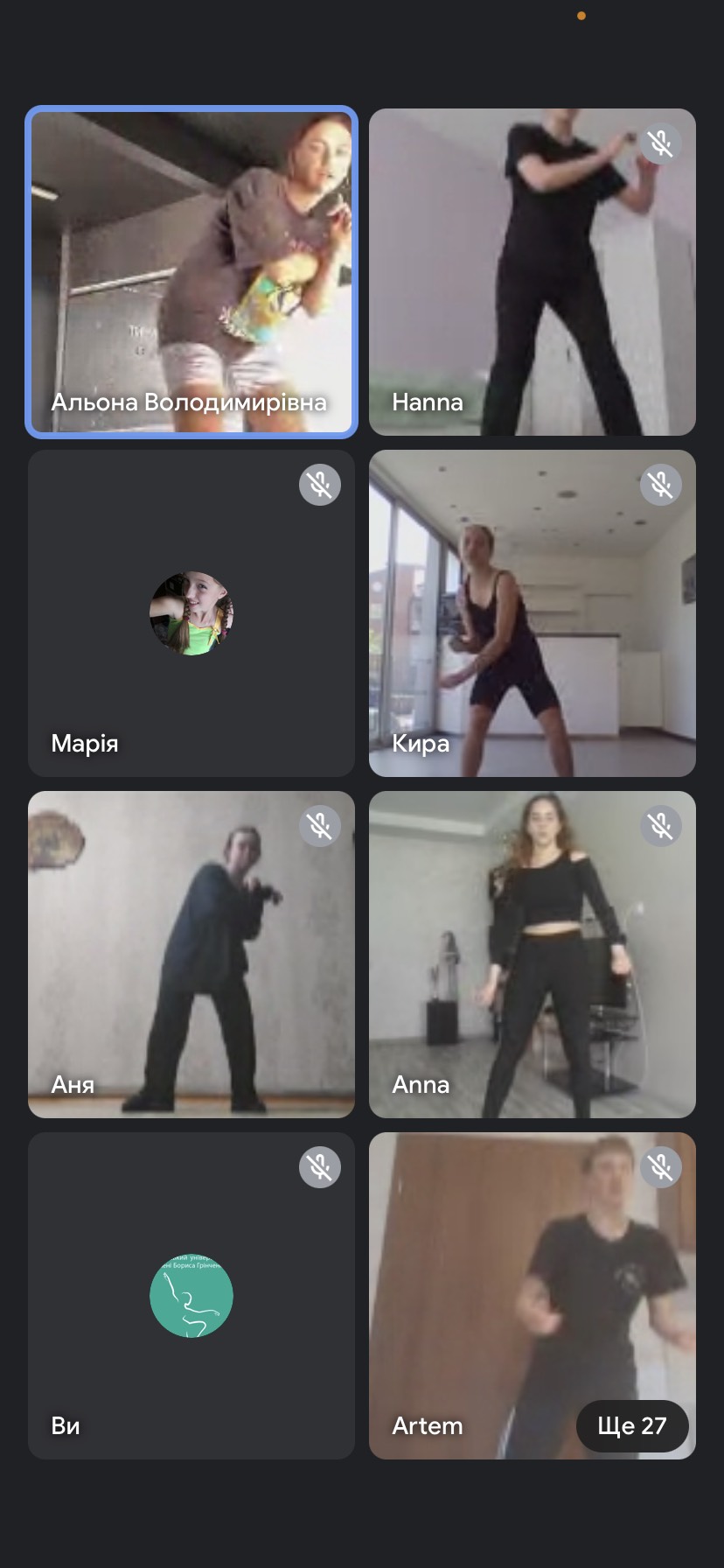The width and height of the screenshot is (724, 1568).
Task: Select Аня's video tile
Action: click(191, 954)
